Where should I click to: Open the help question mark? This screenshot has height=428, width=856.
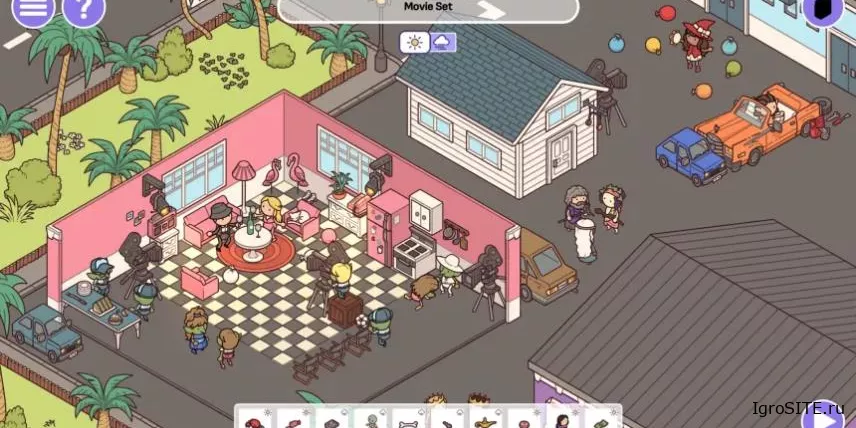tap(83, 8)
